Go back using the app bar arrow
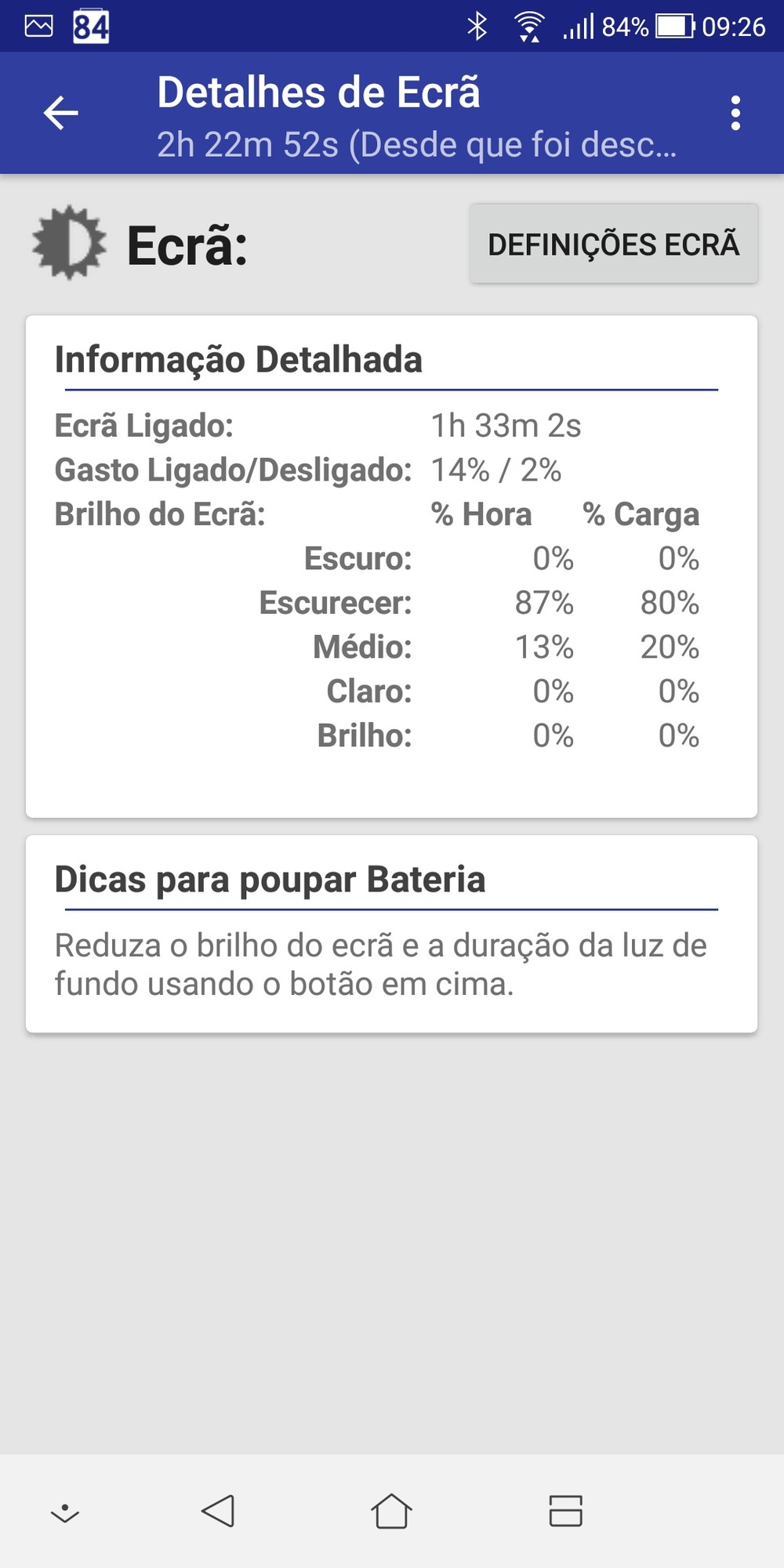The image size is (784, 1568). tap(61, 113)
